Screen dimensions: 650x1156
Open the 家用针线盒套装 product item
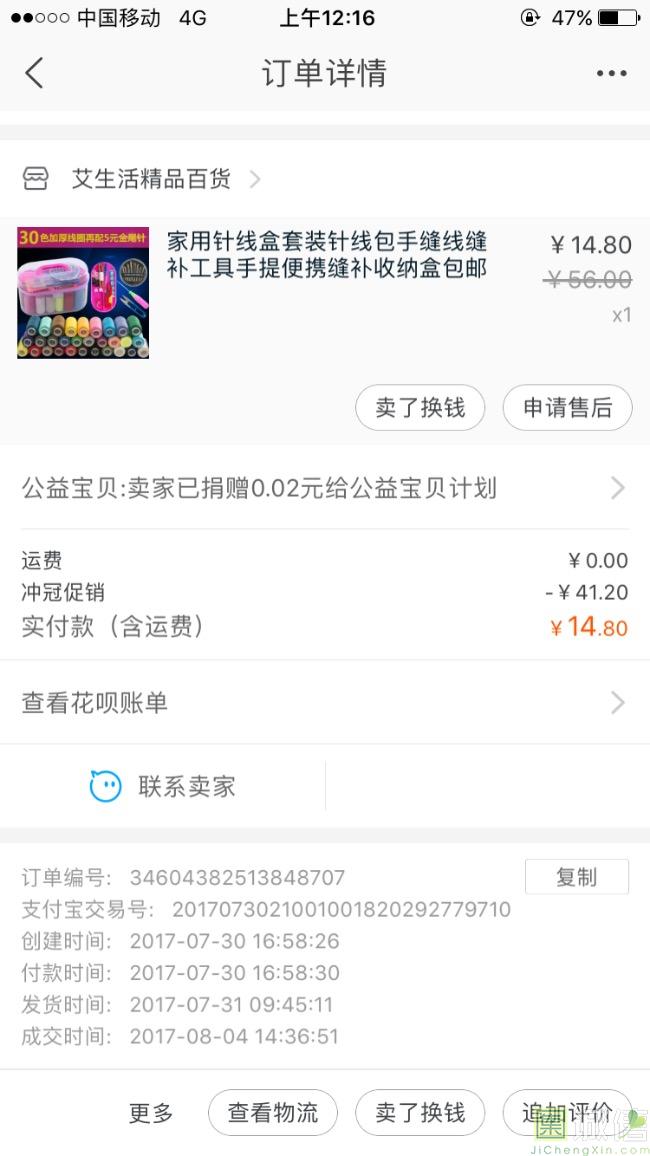[326, 254]
